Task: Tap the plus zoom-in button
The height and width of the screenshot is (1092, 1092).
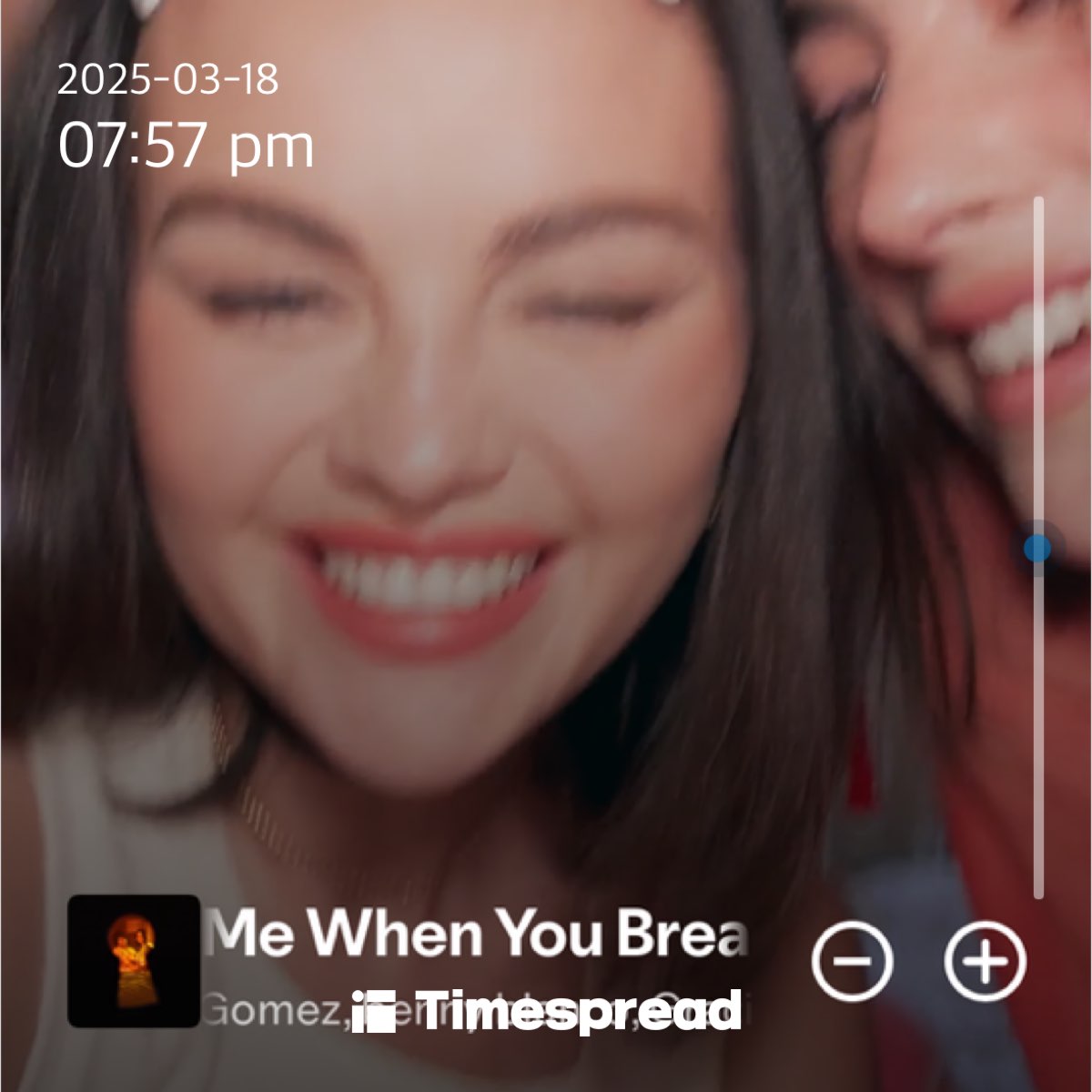Action: coord(985,961)
